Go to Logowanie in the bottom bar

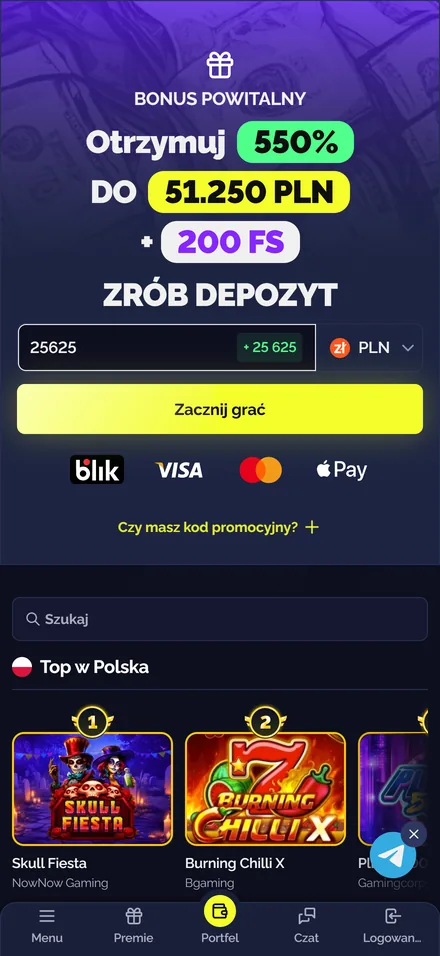(x=392, y=926)
